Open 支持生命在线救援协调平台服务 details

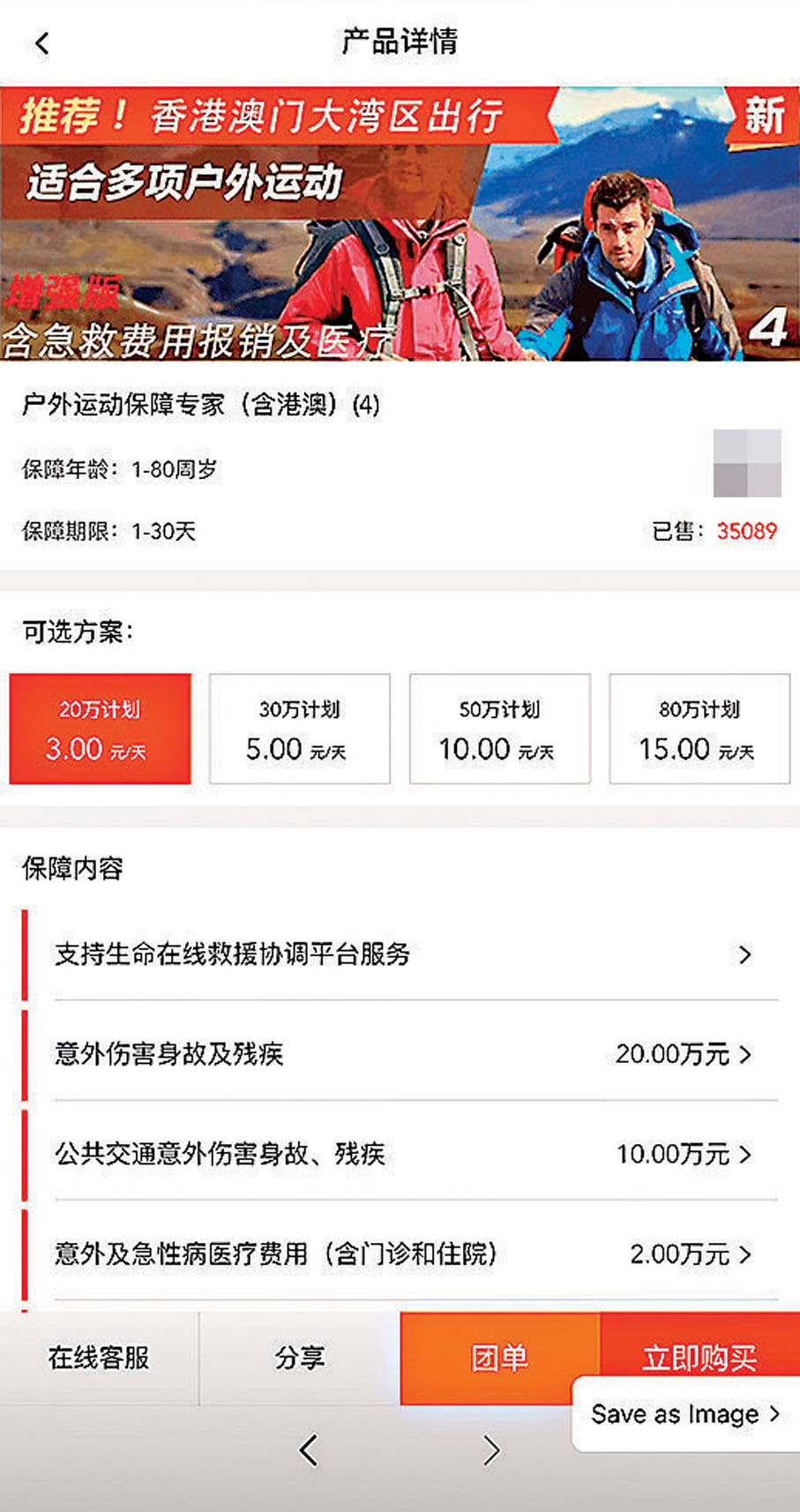tap(401, 954)
